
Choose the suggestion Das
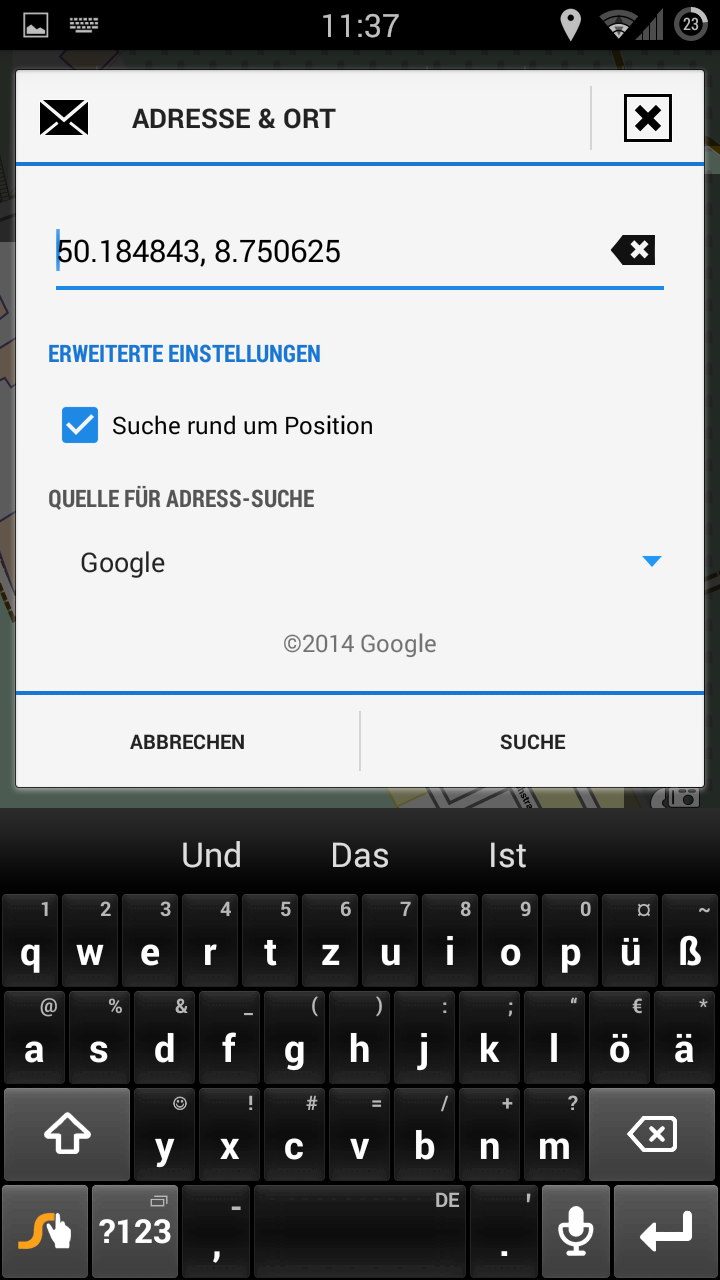(x=360, y=855)
